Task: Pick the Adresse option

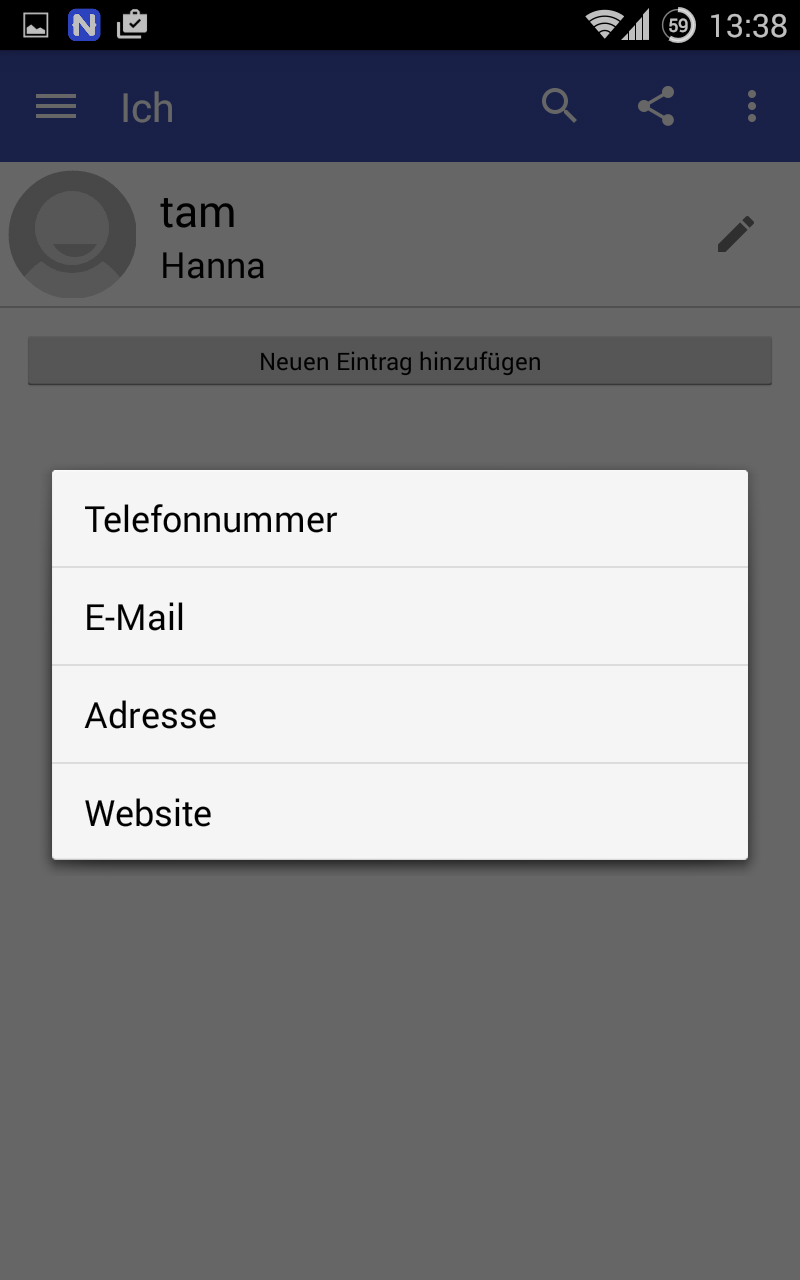Action: click(400, 715)
